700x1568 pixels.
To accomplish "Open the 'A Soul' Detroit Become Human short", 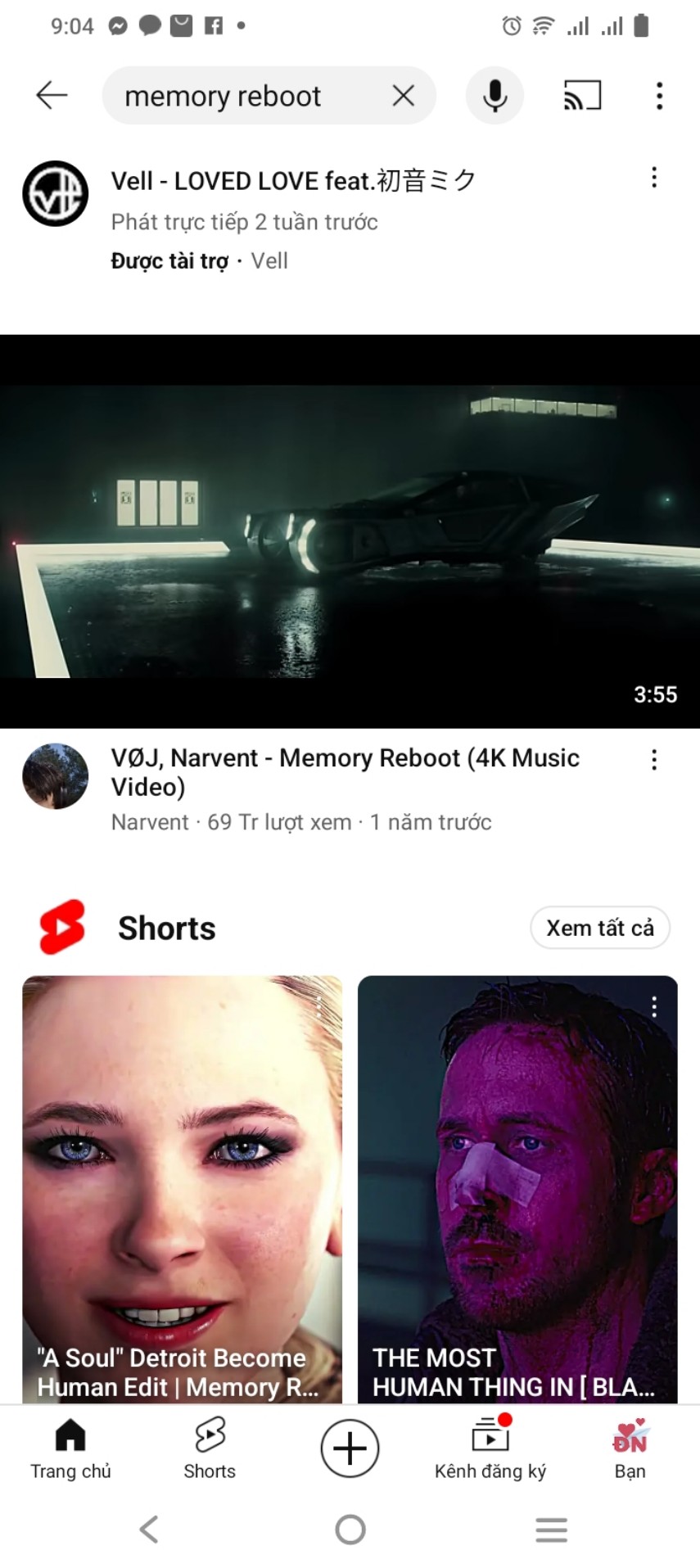I will pos(182,1187).
